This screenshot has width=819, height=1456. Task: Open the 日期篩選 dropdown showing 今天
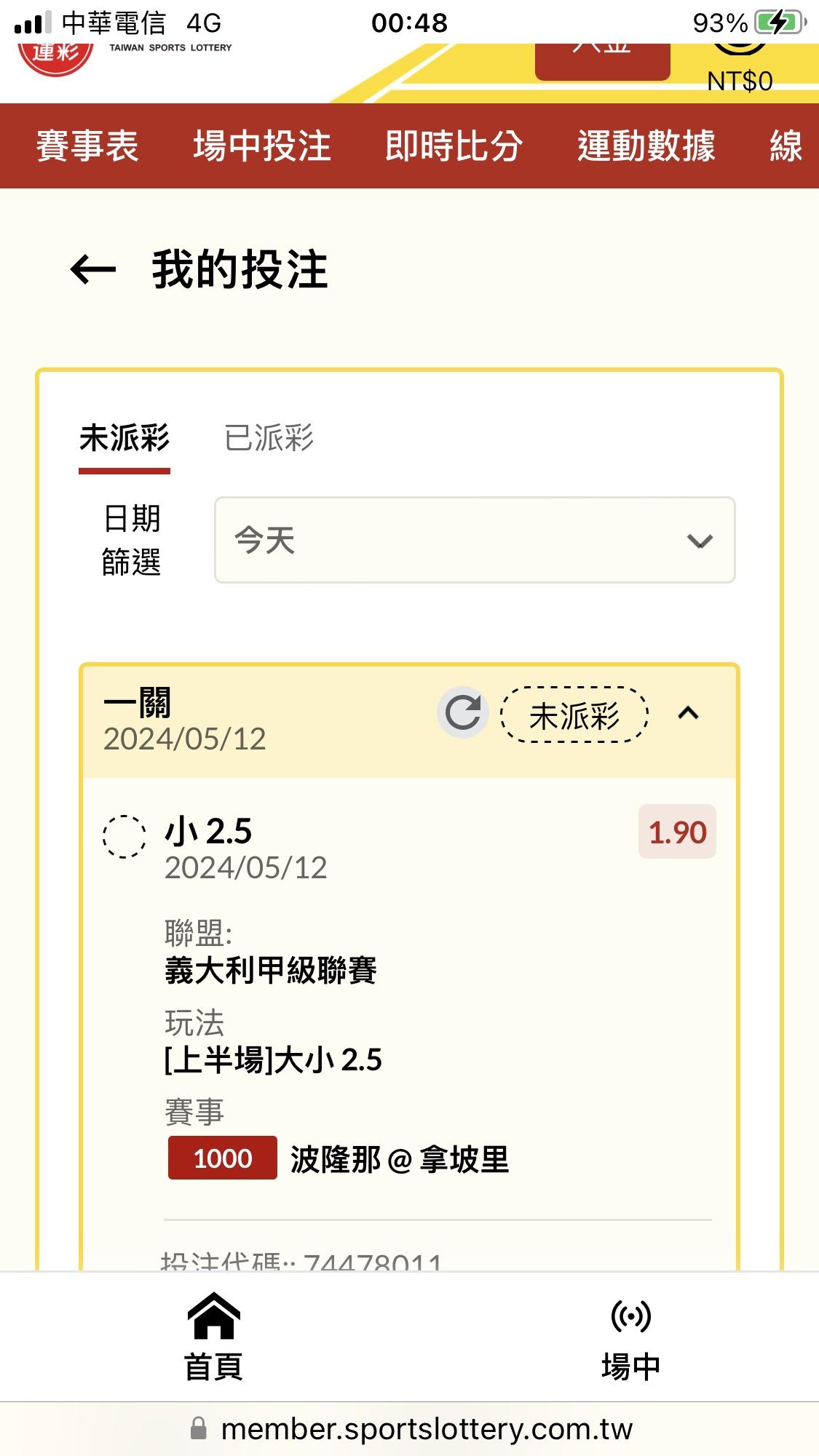[x=474, y=540]
